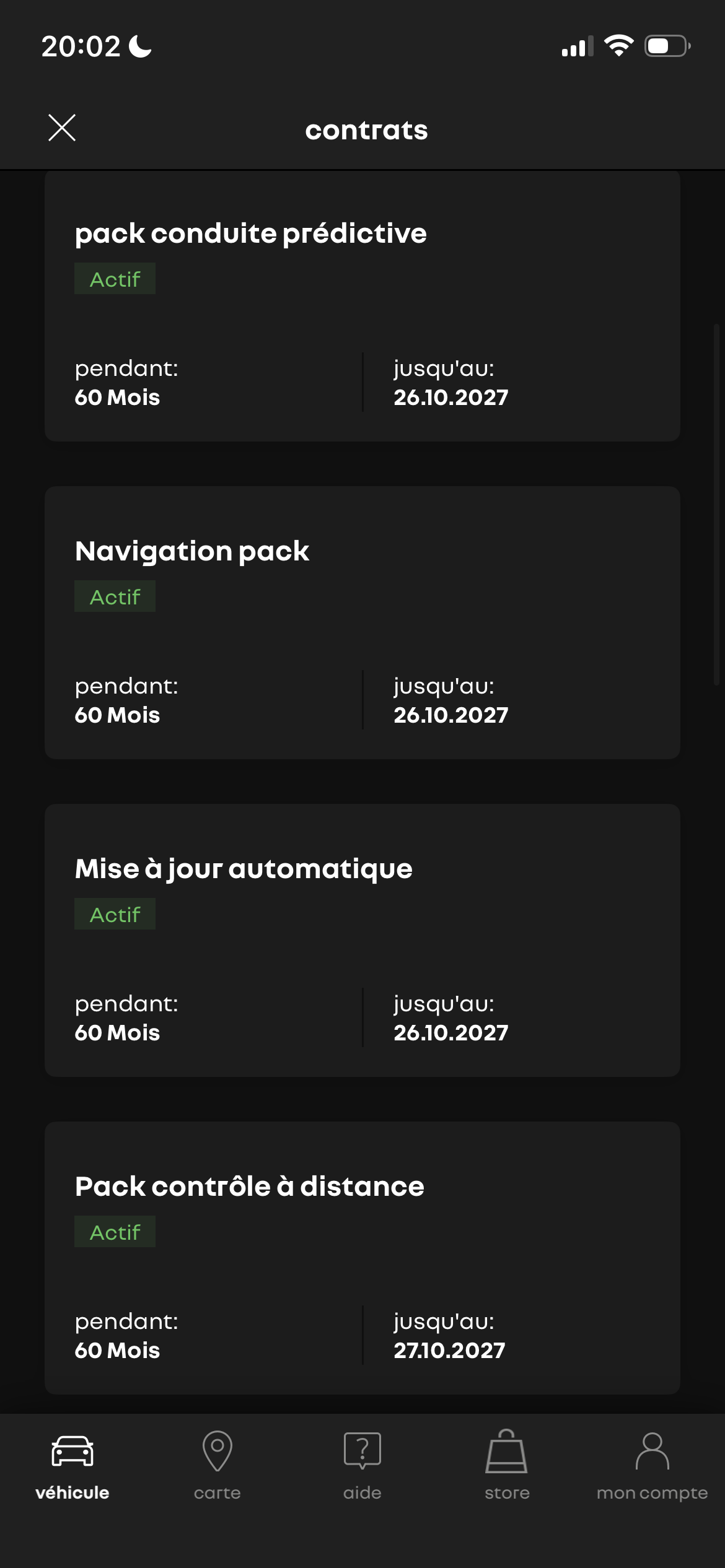This screenshot has width=725, height=1568.
Task: Switch to the véhicule tab
Action: click(x=72, y=1465)
